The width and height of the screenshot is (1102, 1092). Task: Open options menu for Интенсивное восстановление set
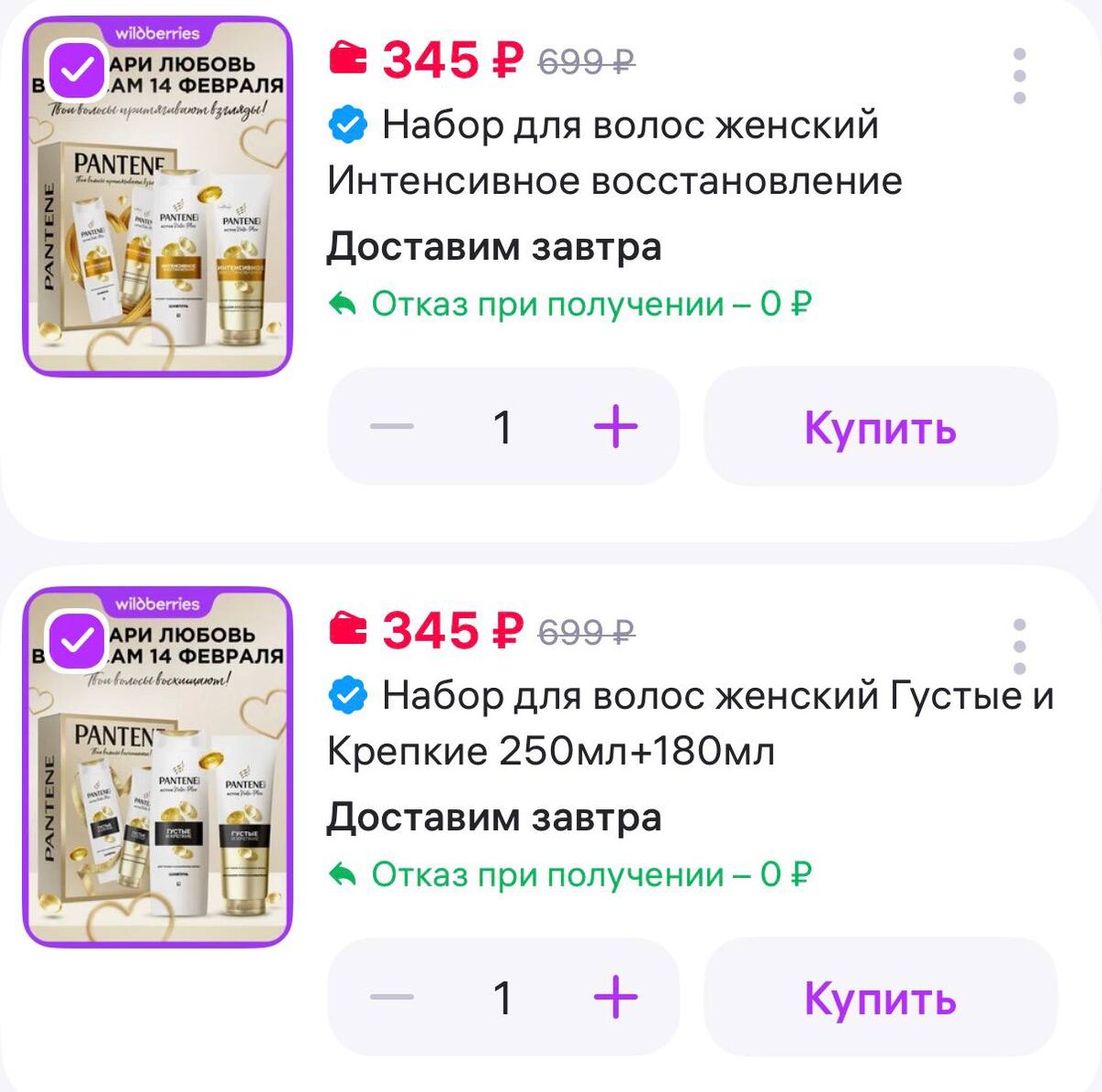point(1019,76)
